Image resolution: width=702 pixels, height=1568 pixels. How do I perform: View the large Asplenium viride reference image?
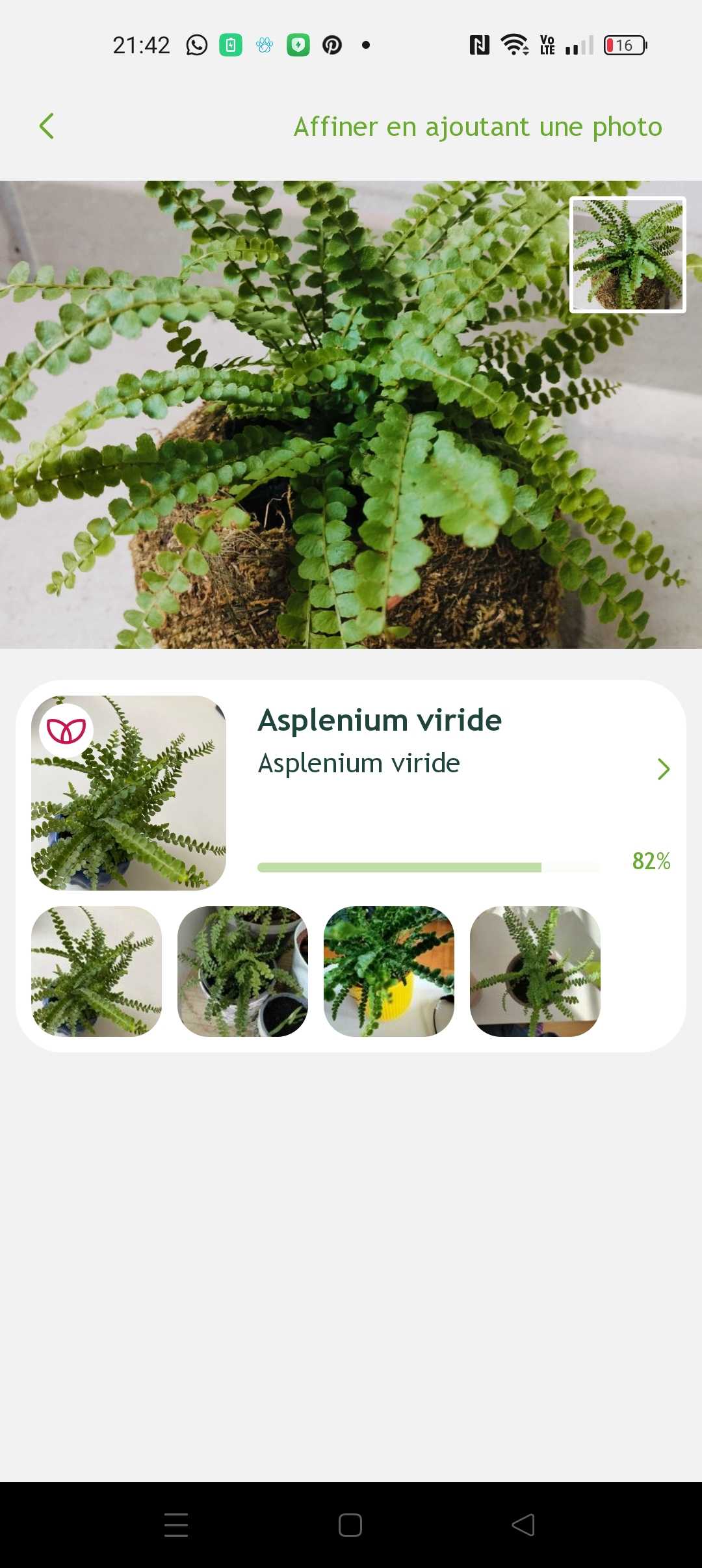click(x=129, y=792)
